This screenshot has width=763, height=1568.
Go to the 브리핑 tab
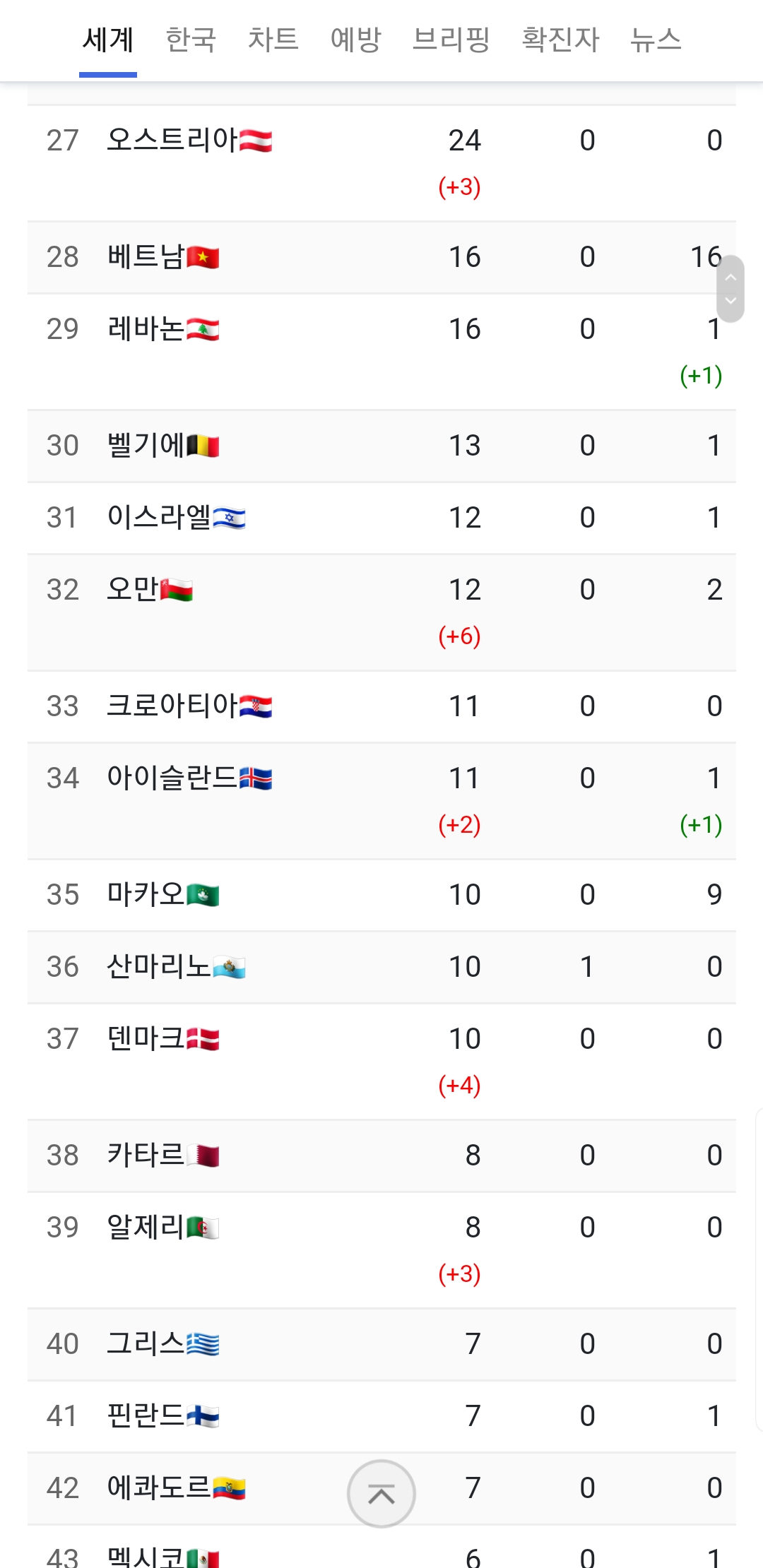(451, 40)
